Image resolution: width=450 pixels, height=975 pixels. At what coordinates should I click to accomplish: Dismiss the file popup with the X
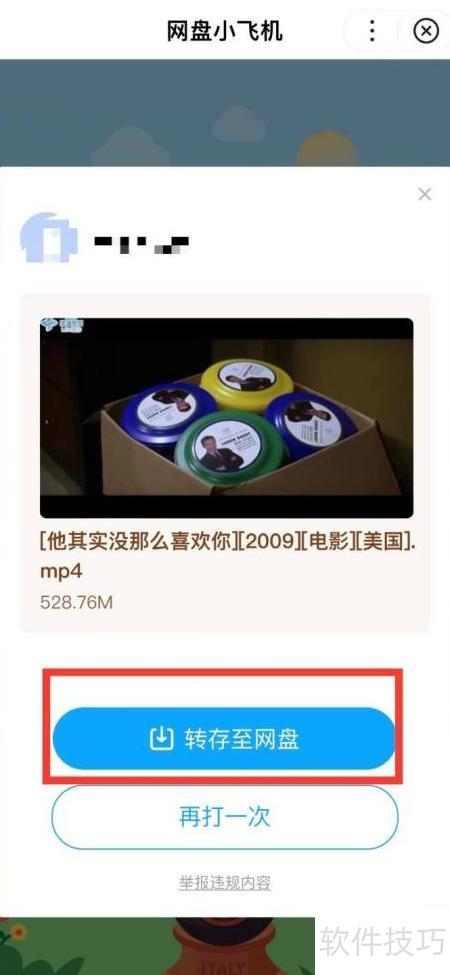[425, 195]
